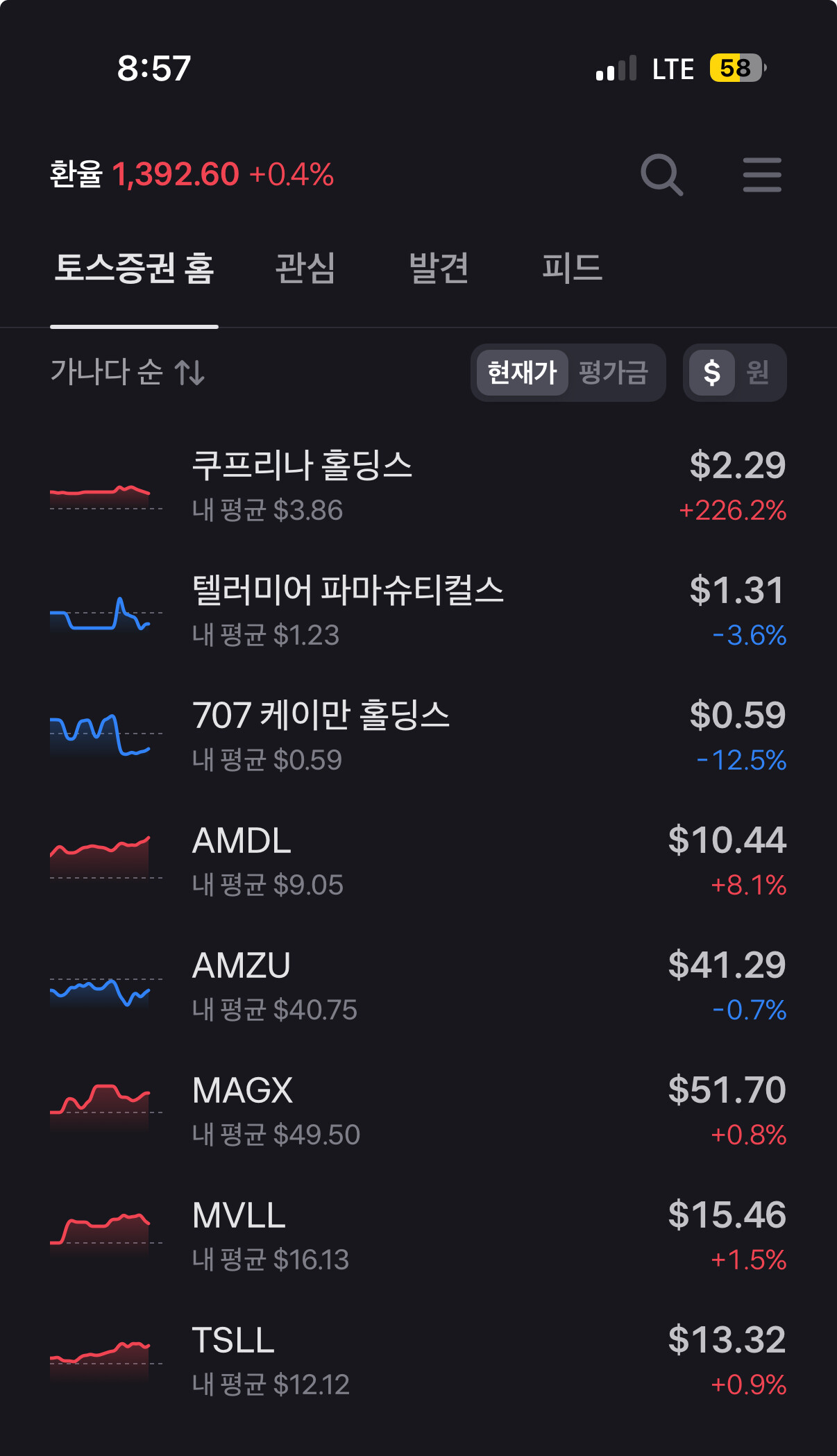The width and height of the screenshot is (837, 1456).
Task: View AMZU stock details
Action: pos(418,987)
